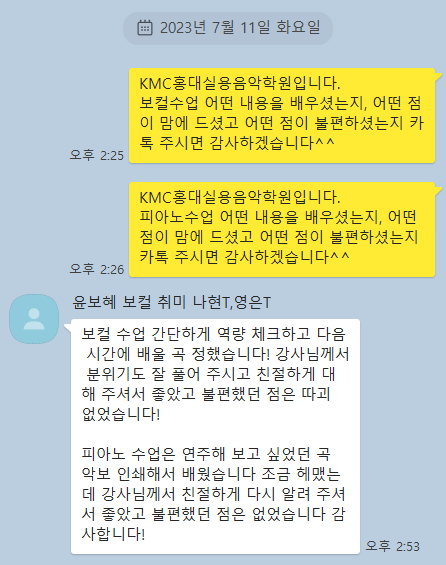Open the 2023년 7월 11일 date chip
This screenshot has width=446, height=565.
(x=228, y=28)
